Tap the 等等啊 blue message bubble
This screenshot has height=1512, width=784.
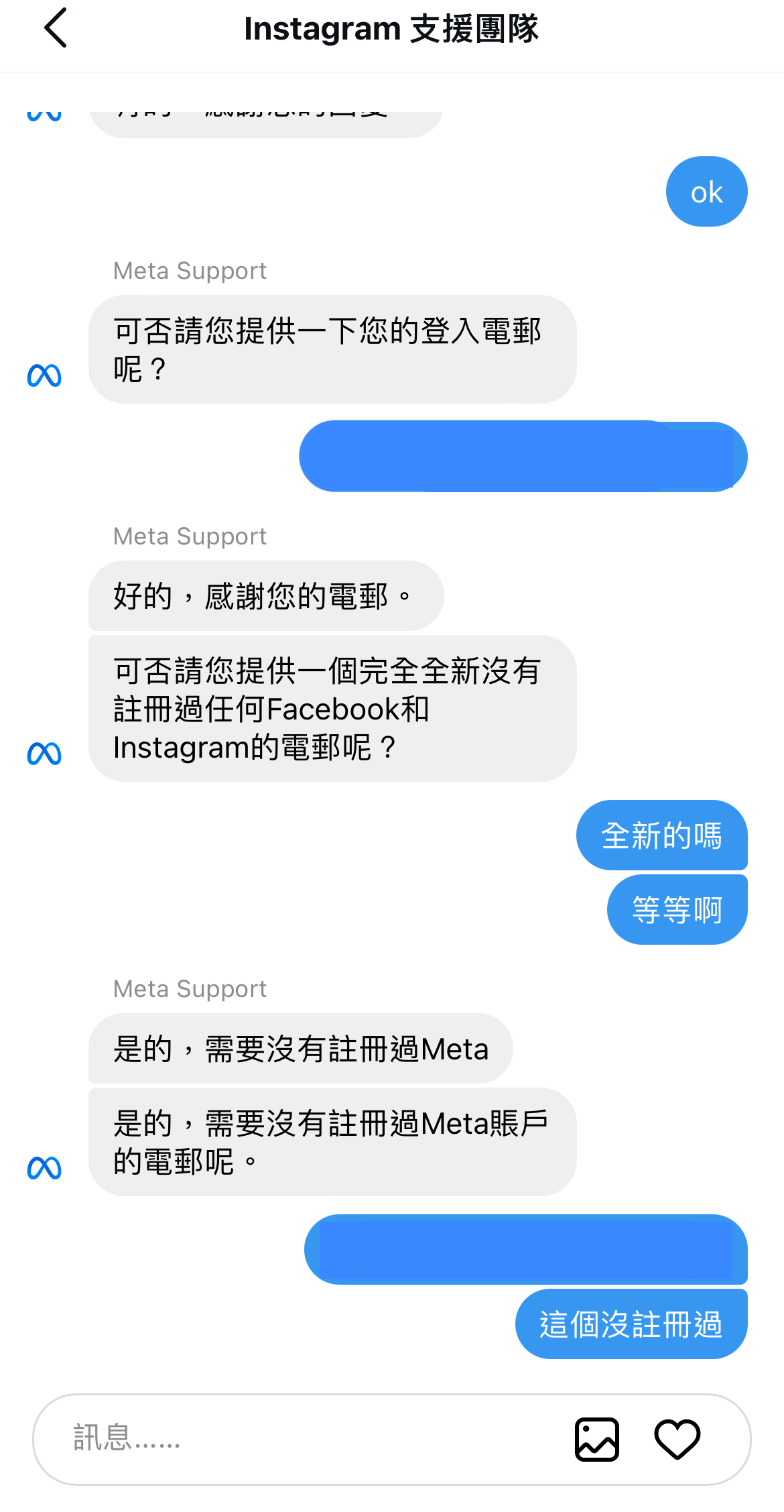coord(676,909)
